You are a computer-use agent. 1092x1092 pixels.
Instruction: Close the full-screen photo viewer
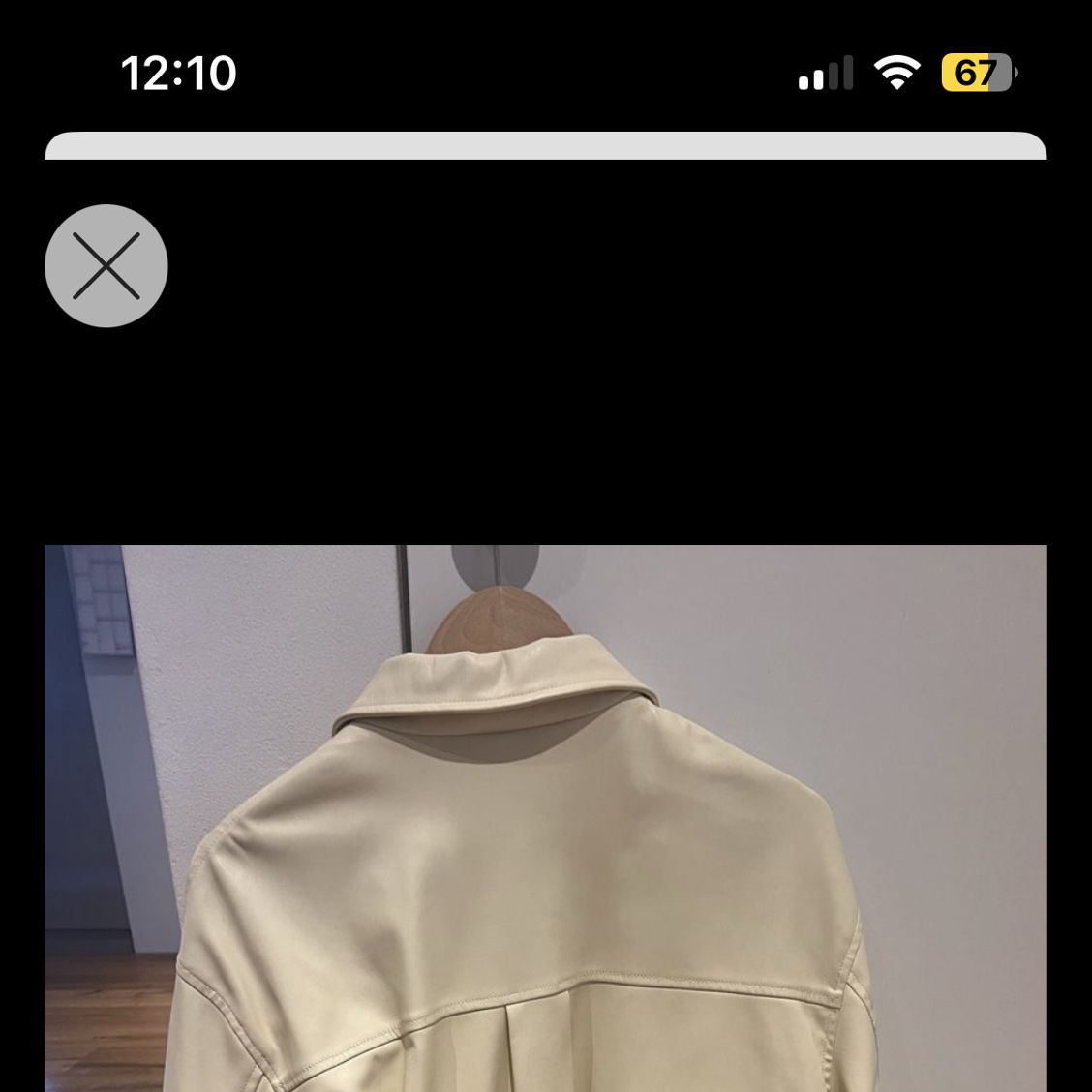[x=106, y=265]
